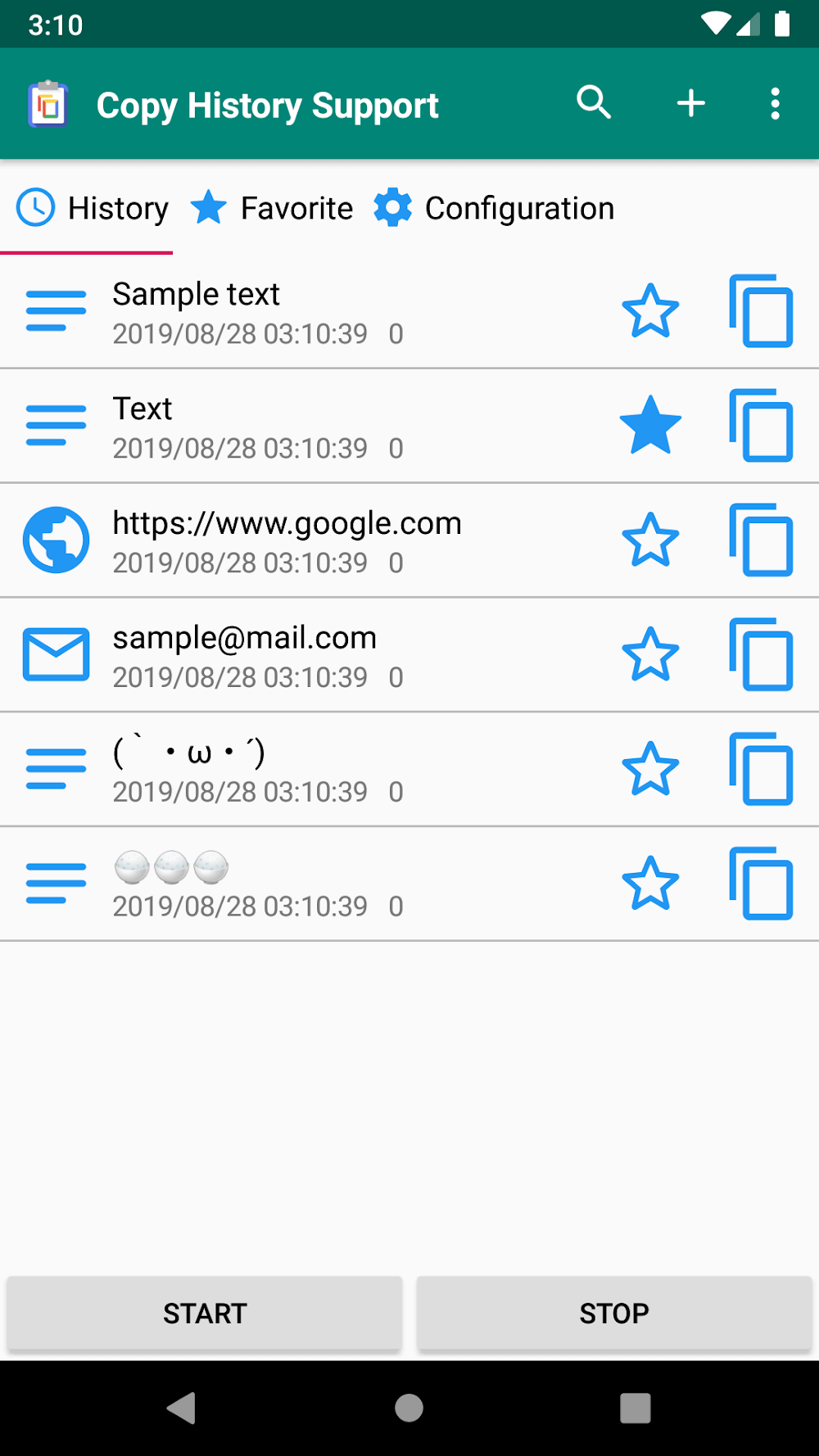Copy the 'Sample text' entry
This screenshot has width=819, height=1456.
pos(762,312)
